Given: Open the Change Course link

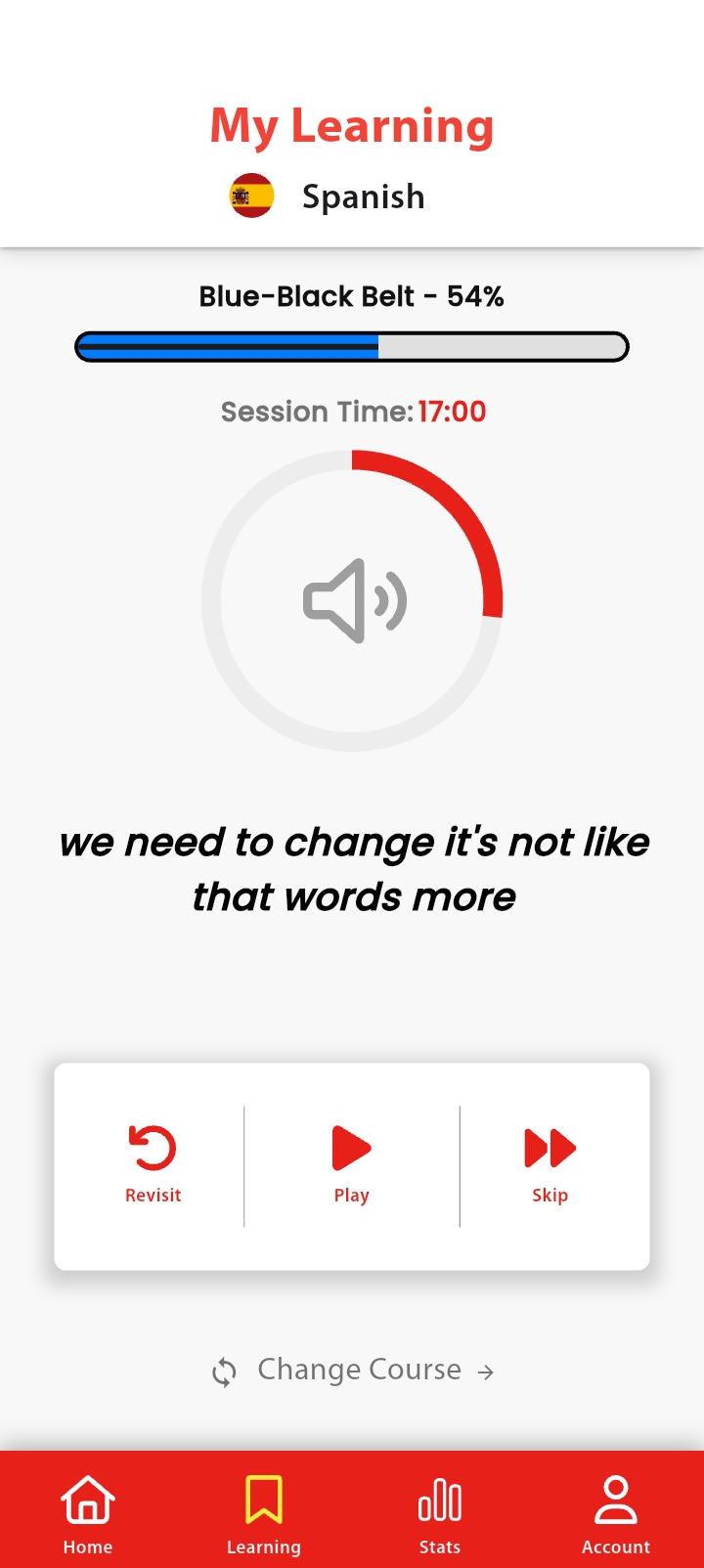Looking at the screenshot, I should point(354,1371).
